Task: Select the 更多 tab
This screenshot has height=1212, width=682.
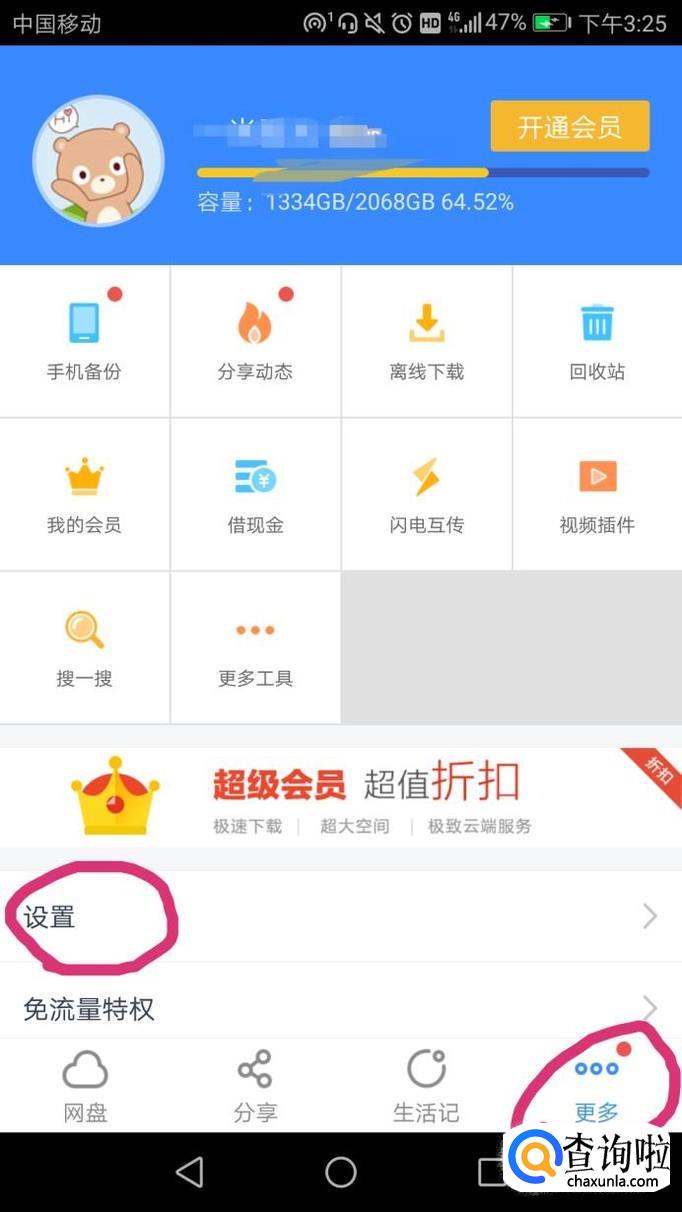Action: point(597,1086)
